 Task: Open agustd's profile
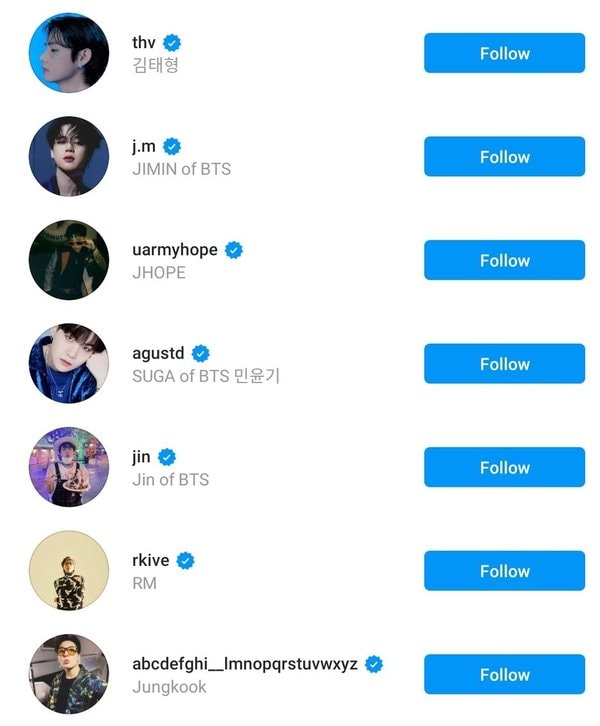coord(68,363)
